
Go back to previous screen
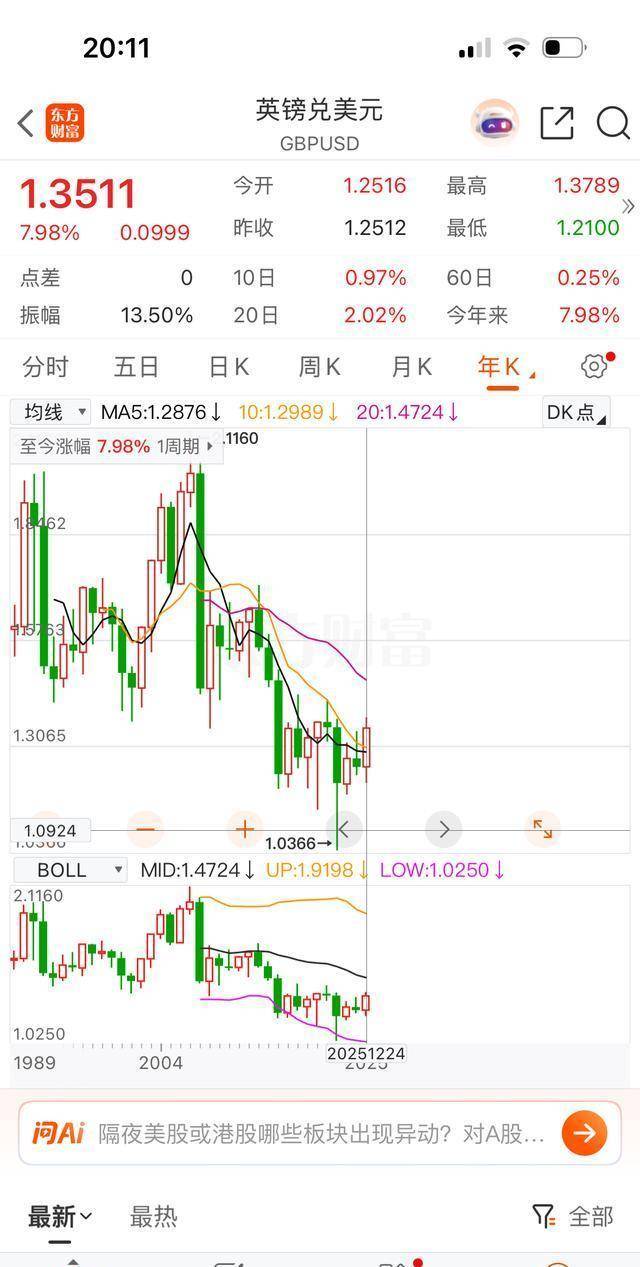click(26, 123)
